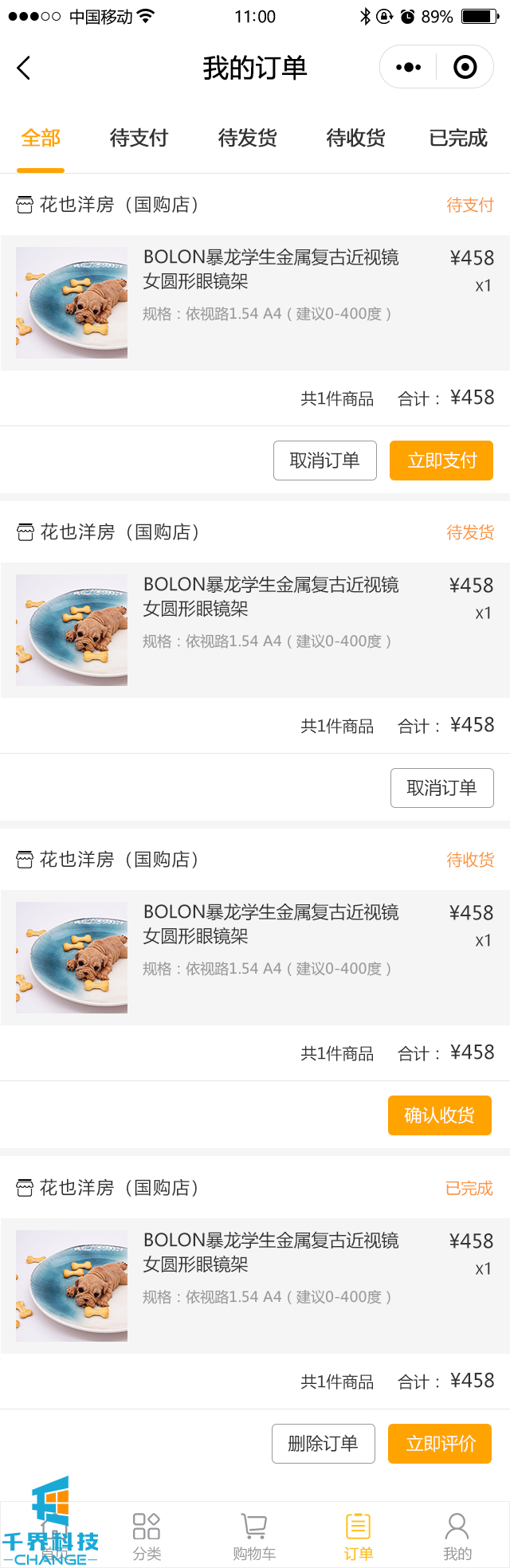Pay now with 立即支付
The width and height of the screenshot is (510, 1568).
pos(441,461)
